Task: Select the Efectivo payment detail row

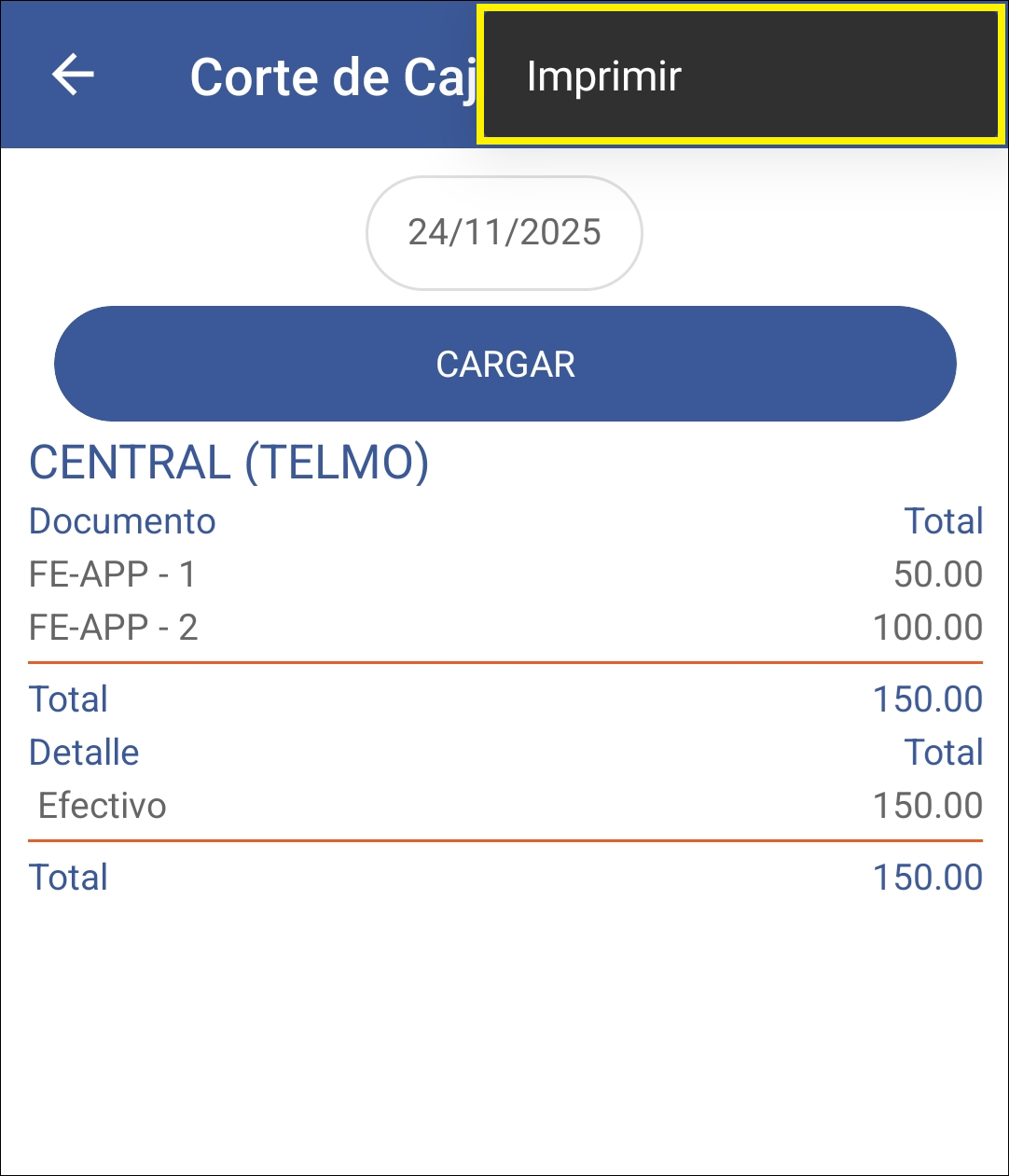Action: tap(101, 806)
